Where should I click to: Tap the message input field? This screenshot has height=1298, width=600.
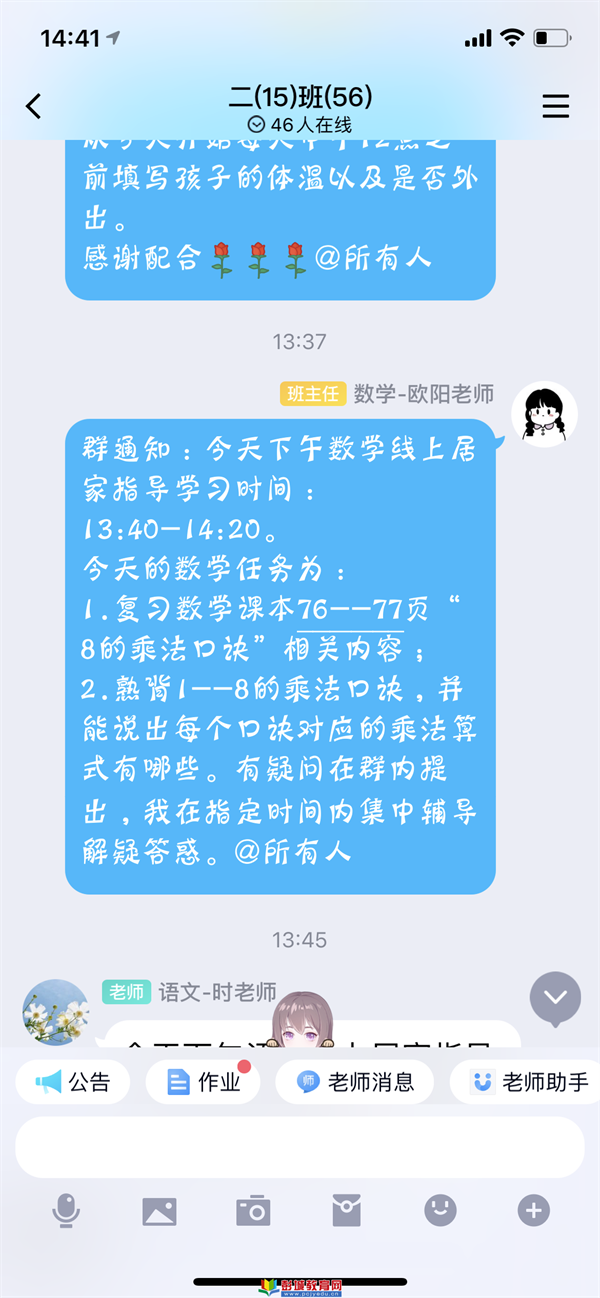click(300, 1147)
